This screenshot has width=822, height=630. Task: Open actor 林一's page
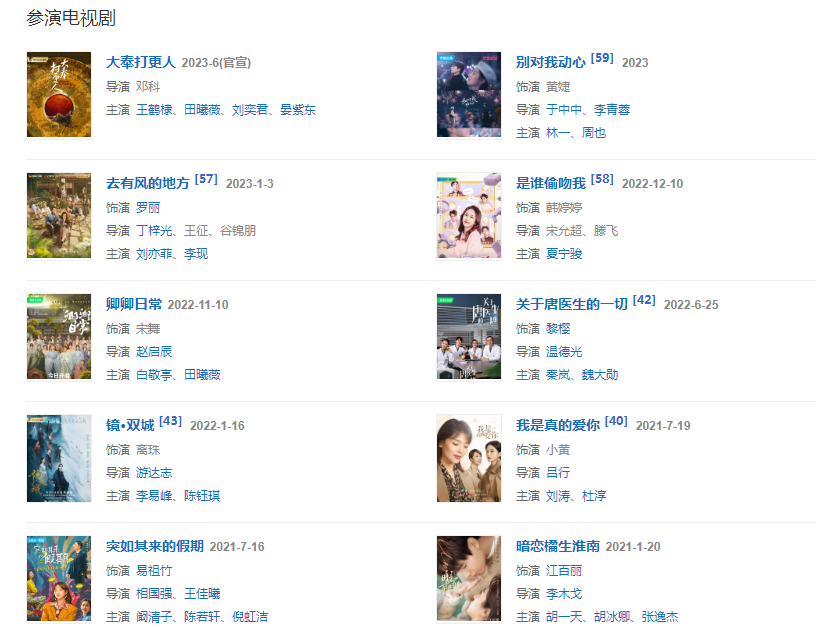click(x=556, y=133)
